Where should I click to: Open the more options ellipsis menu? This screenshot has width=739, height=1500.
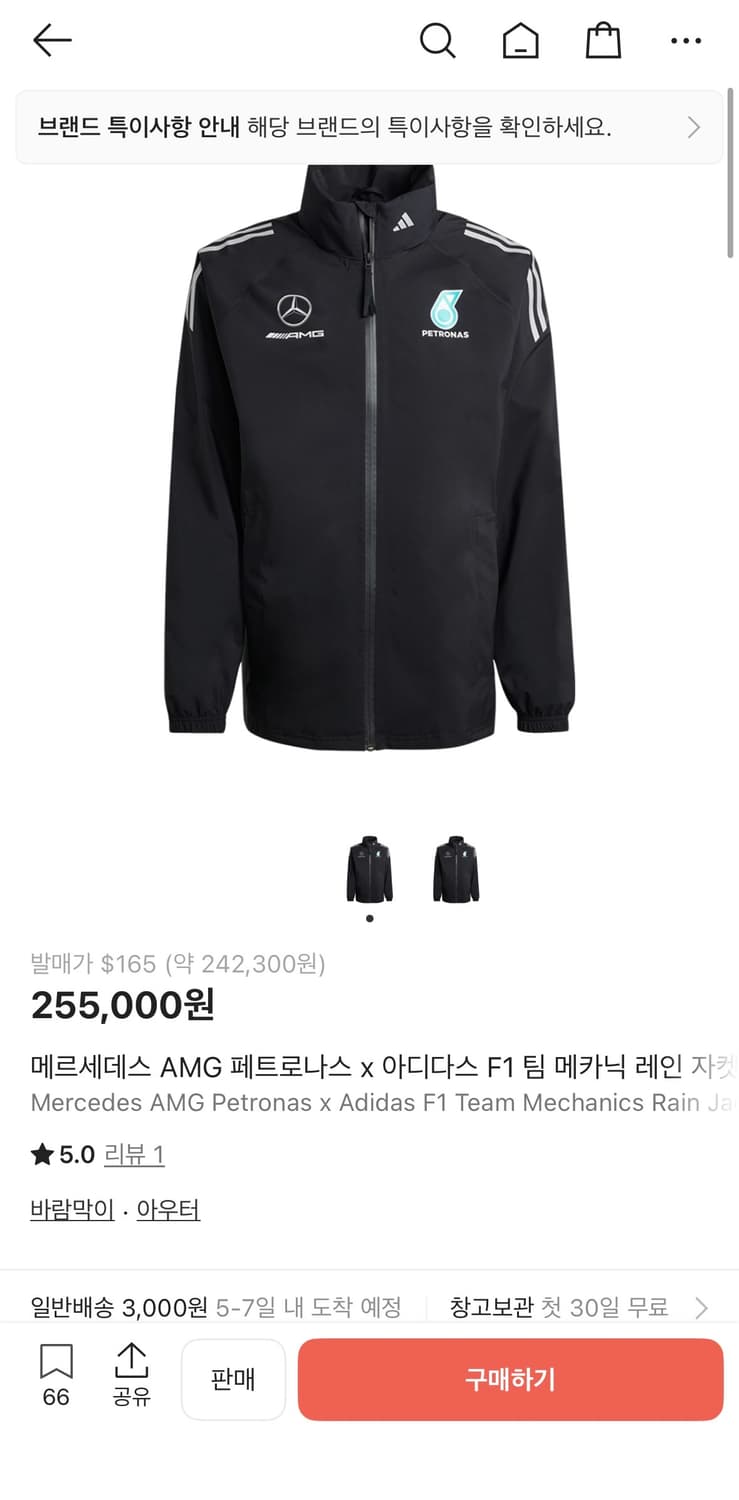pyautogui.click(x=686, y=41)
